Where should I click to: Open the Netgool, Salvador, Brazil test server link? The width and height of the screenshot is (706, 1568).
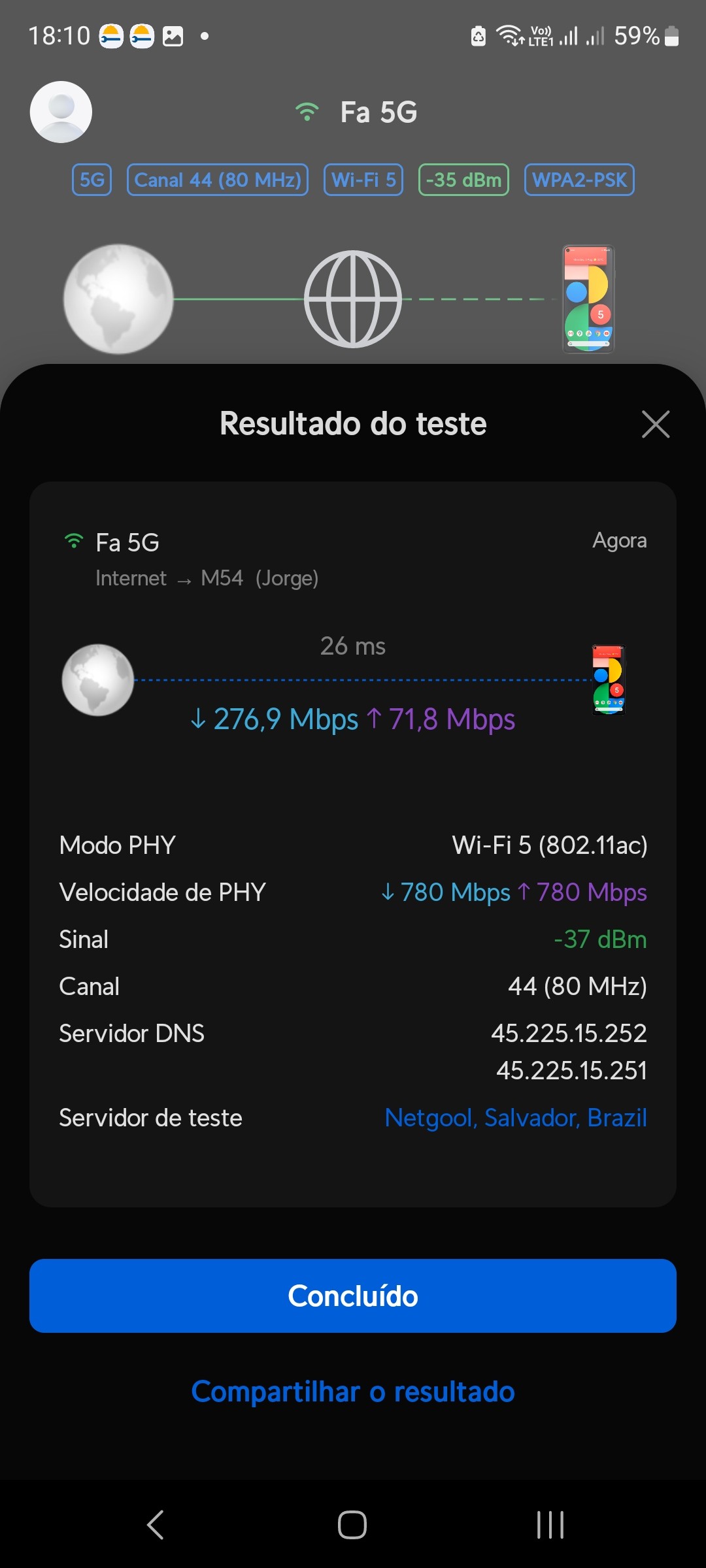(515, 1118)
